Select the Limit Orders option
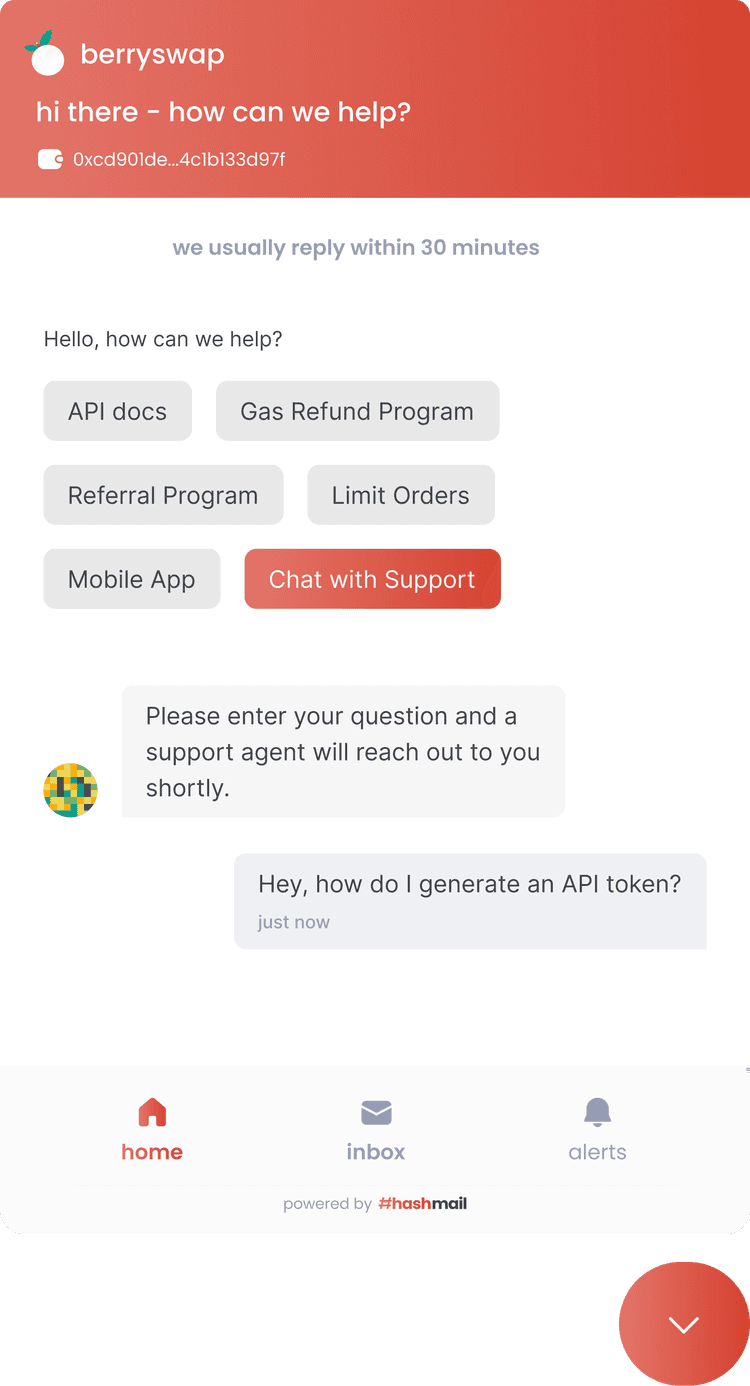Image resolution: width=750 pixels, height=1386 pixels. [400, 495]
